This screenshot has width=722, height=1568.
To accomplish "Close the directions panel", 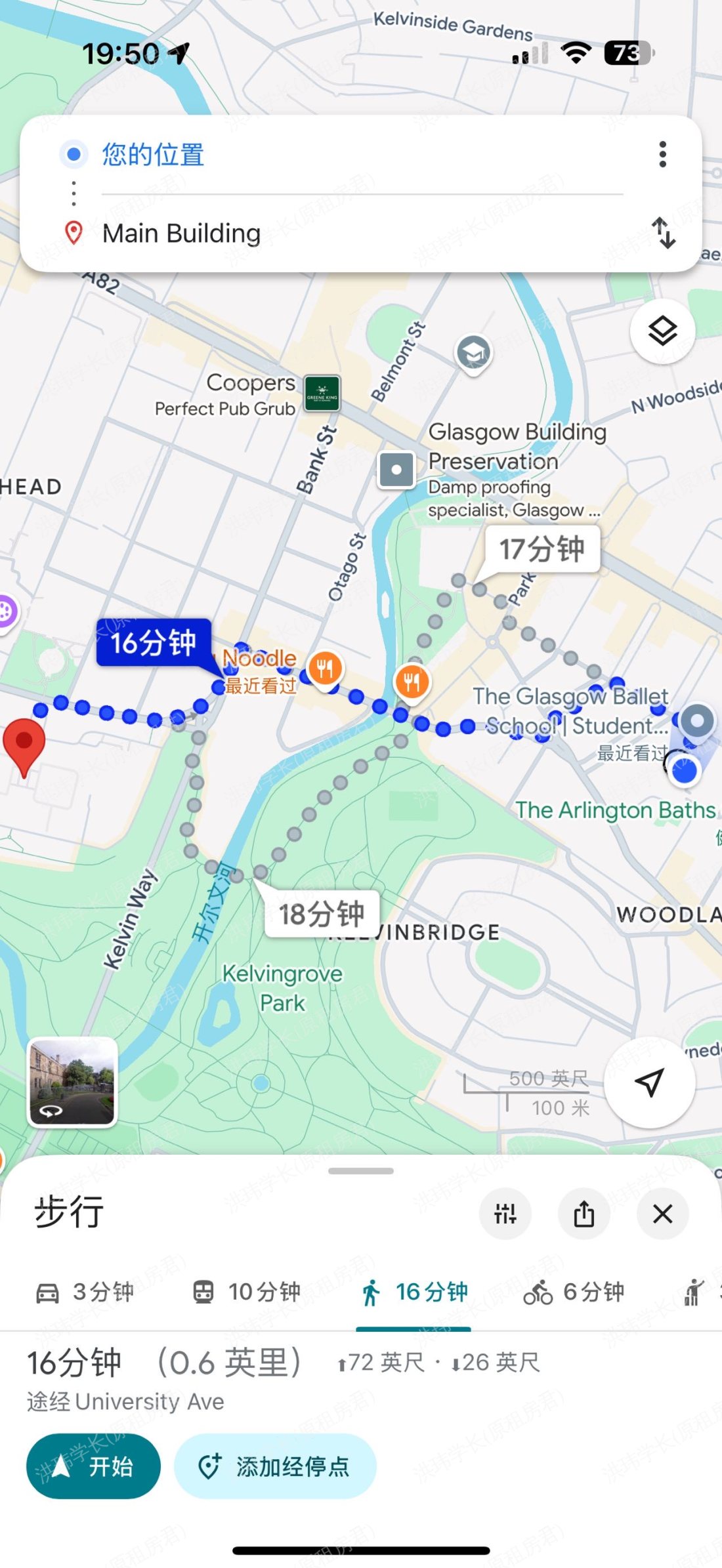I will coord(662,1214).
